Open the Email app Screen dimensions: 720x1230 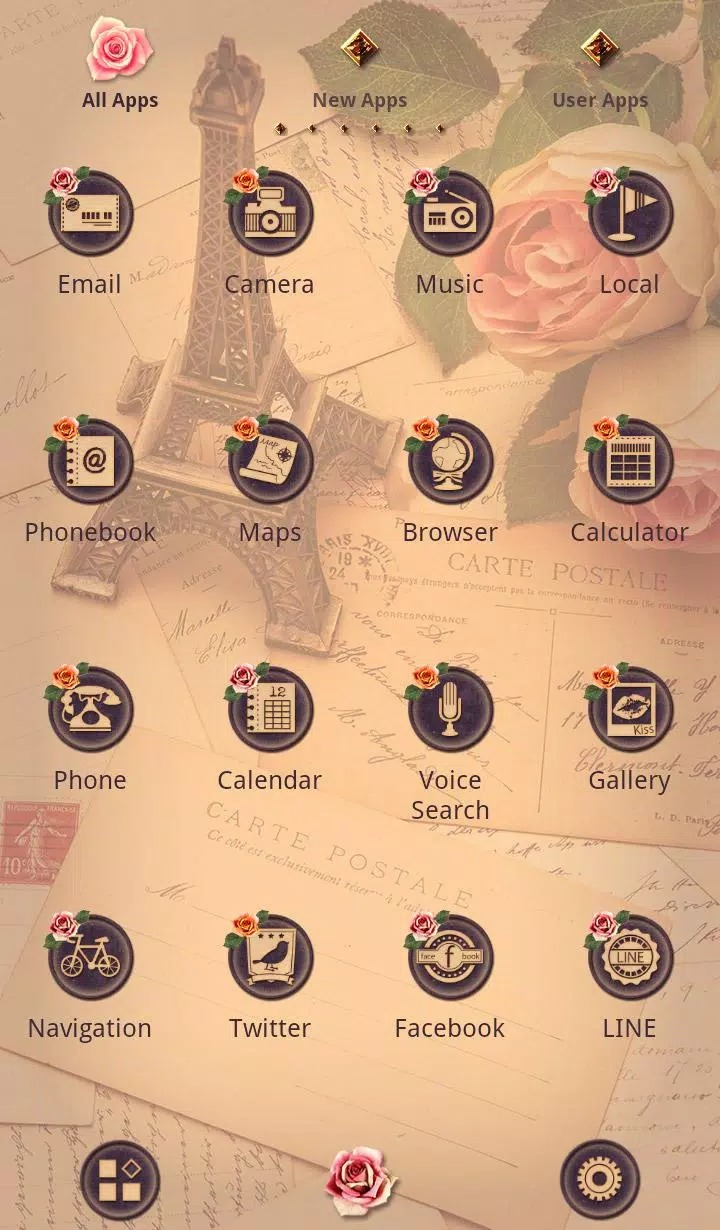(x=90, y=214)
